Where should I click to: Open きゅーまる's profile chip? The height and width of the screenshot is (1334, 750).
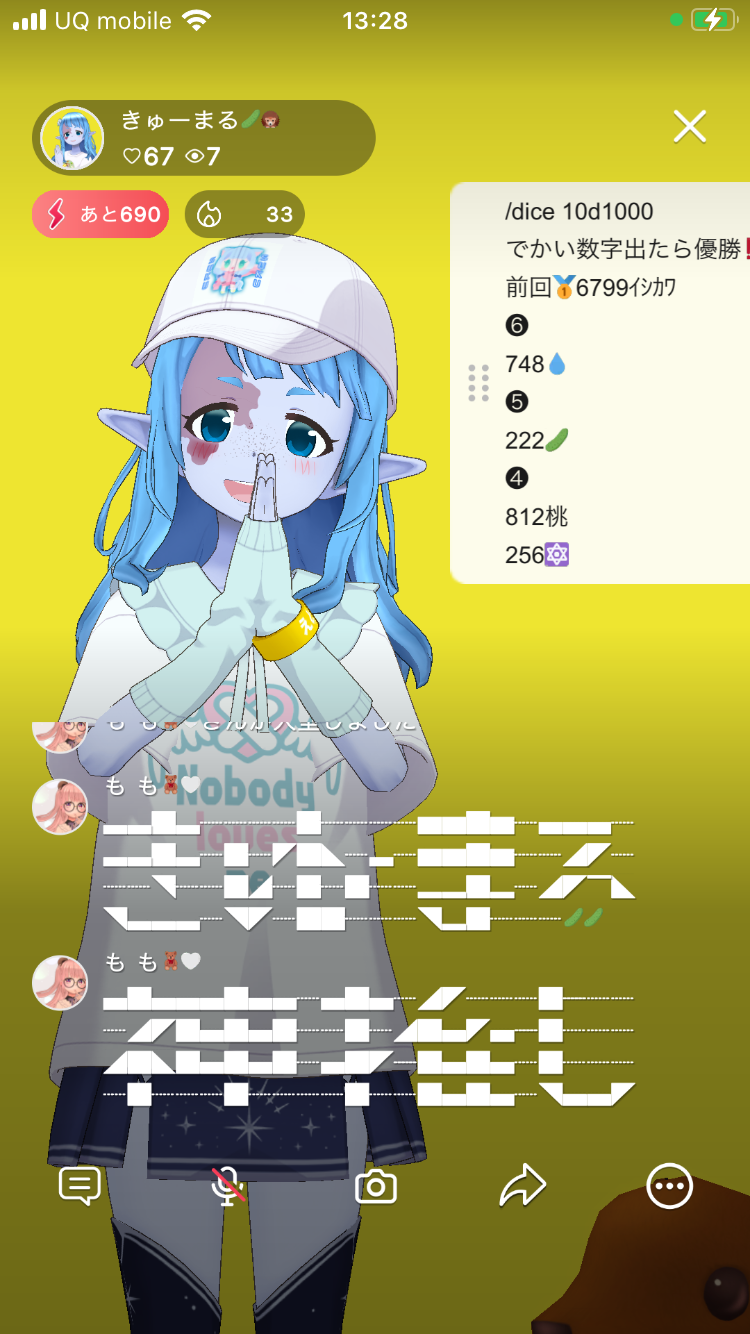(205, 138)
